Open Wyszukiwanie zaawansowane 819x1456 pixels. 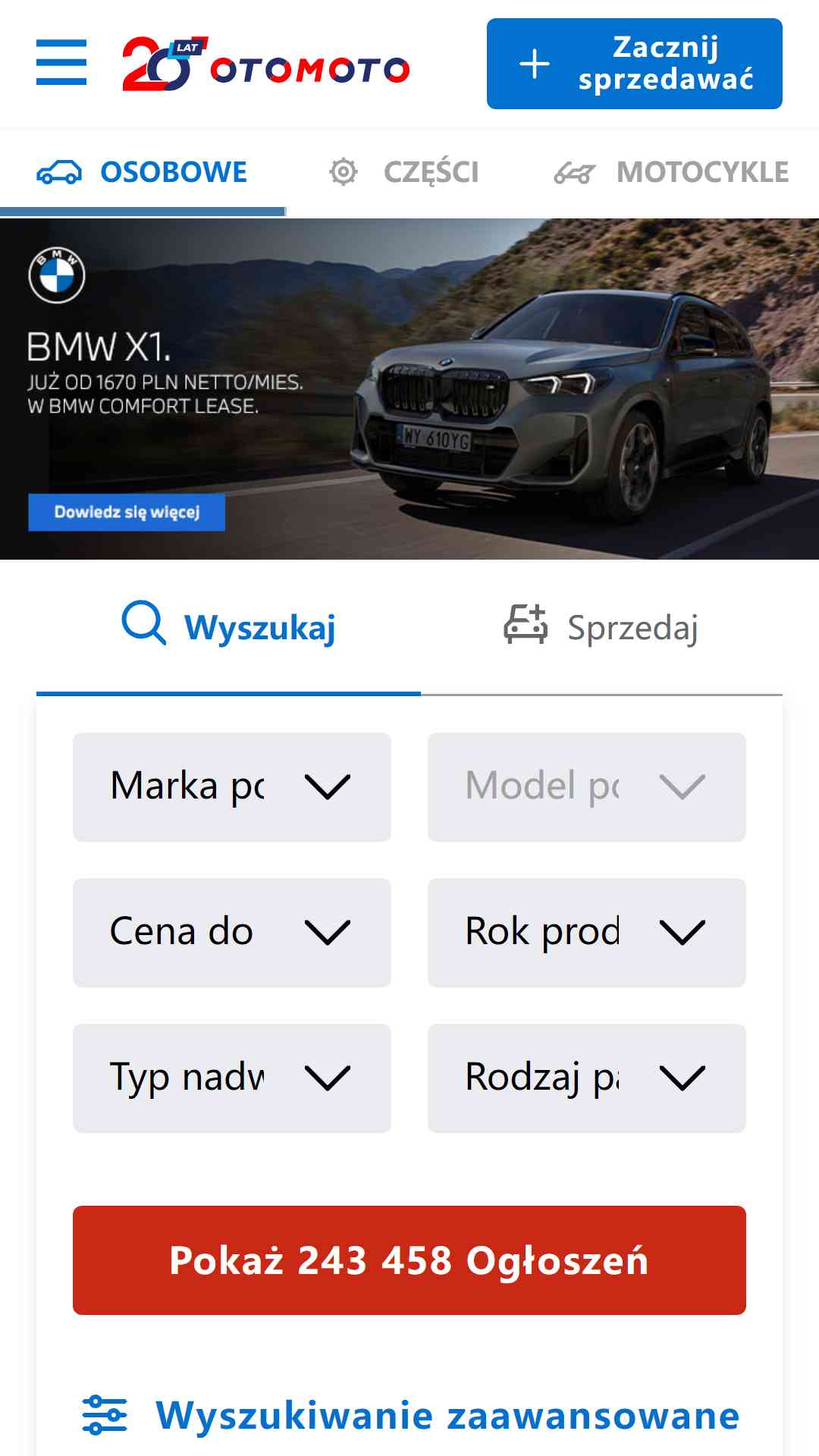(409, 1415)
